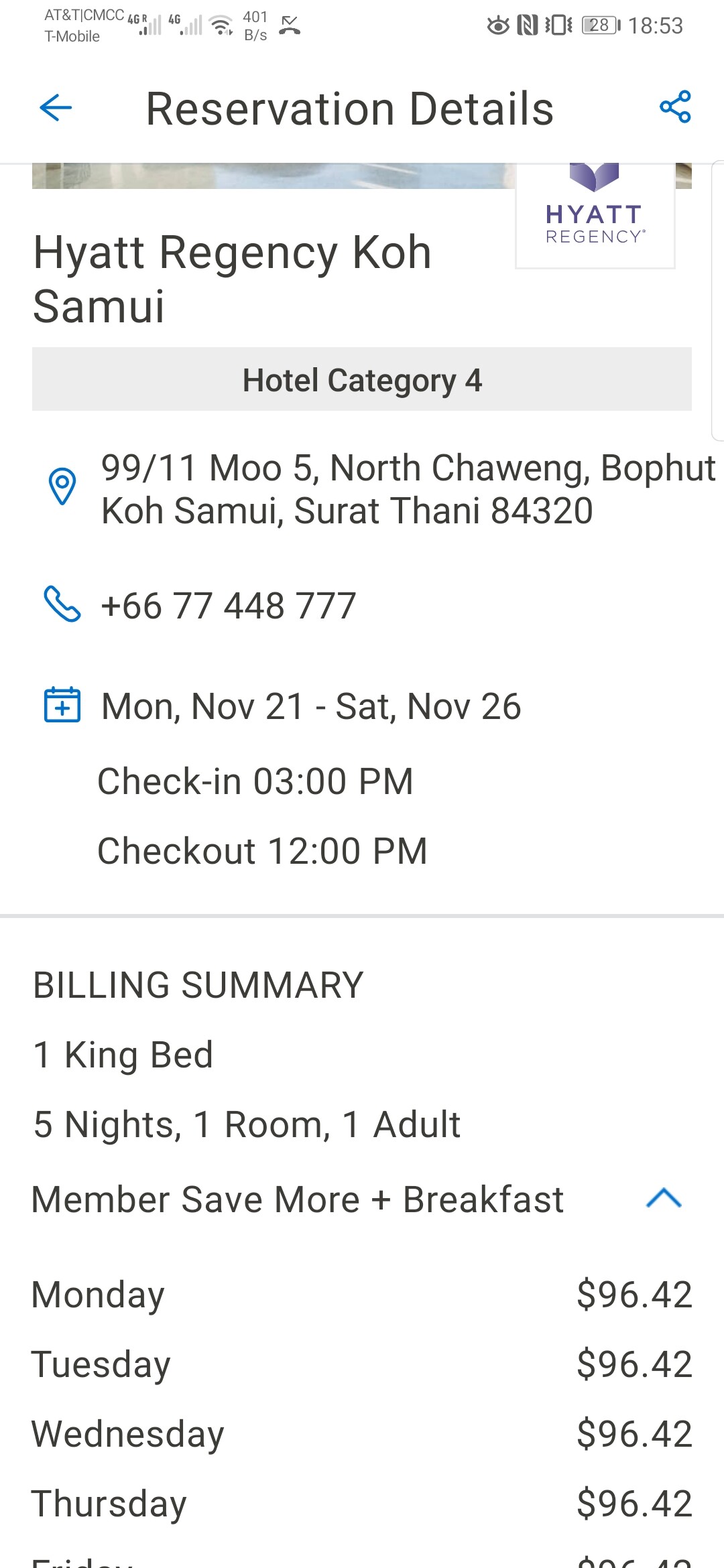724x1568 pixels.
Task: Share this reservation
Action: [x=675, y=107]
